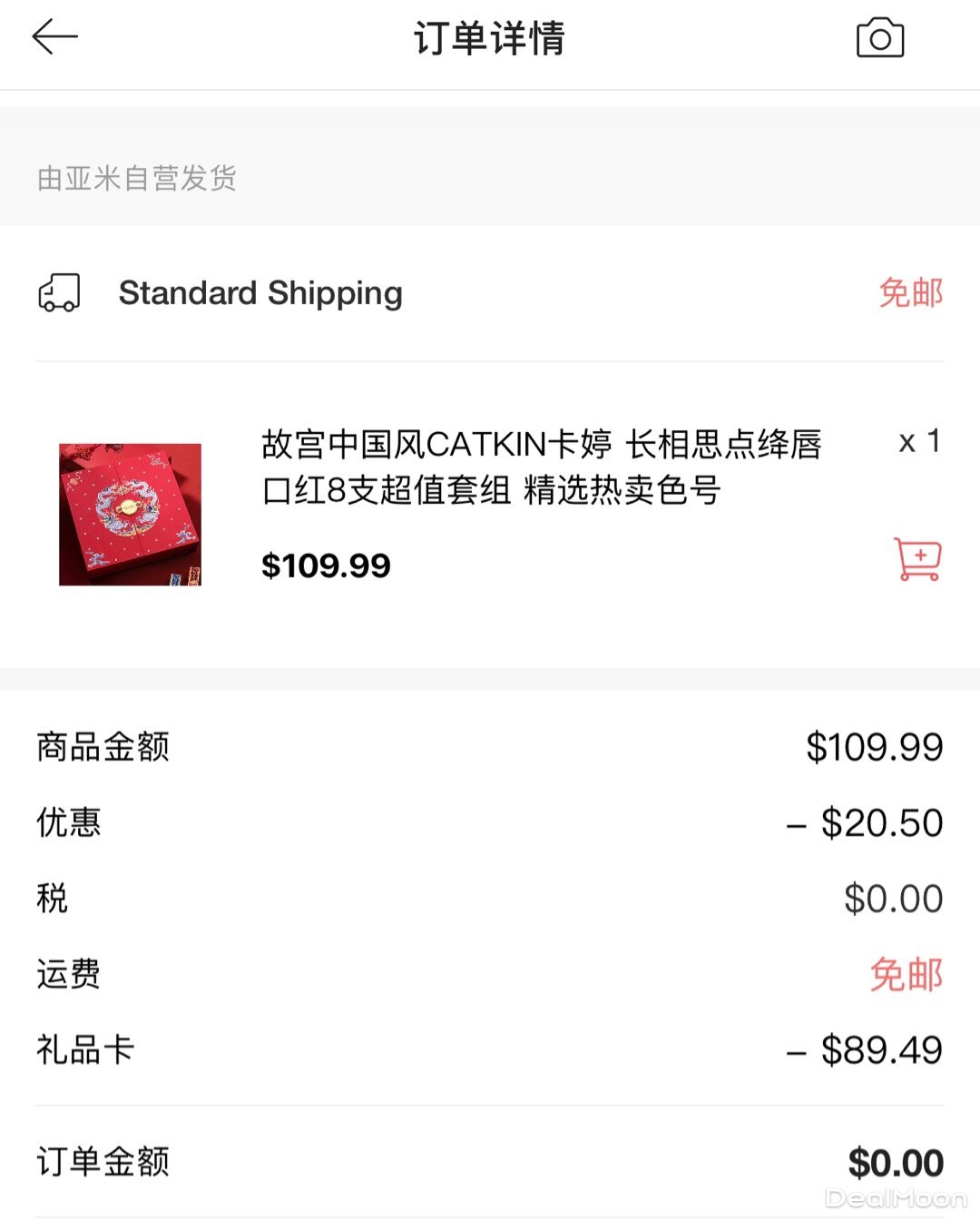Open the camera icon in the header

point(879,38)
